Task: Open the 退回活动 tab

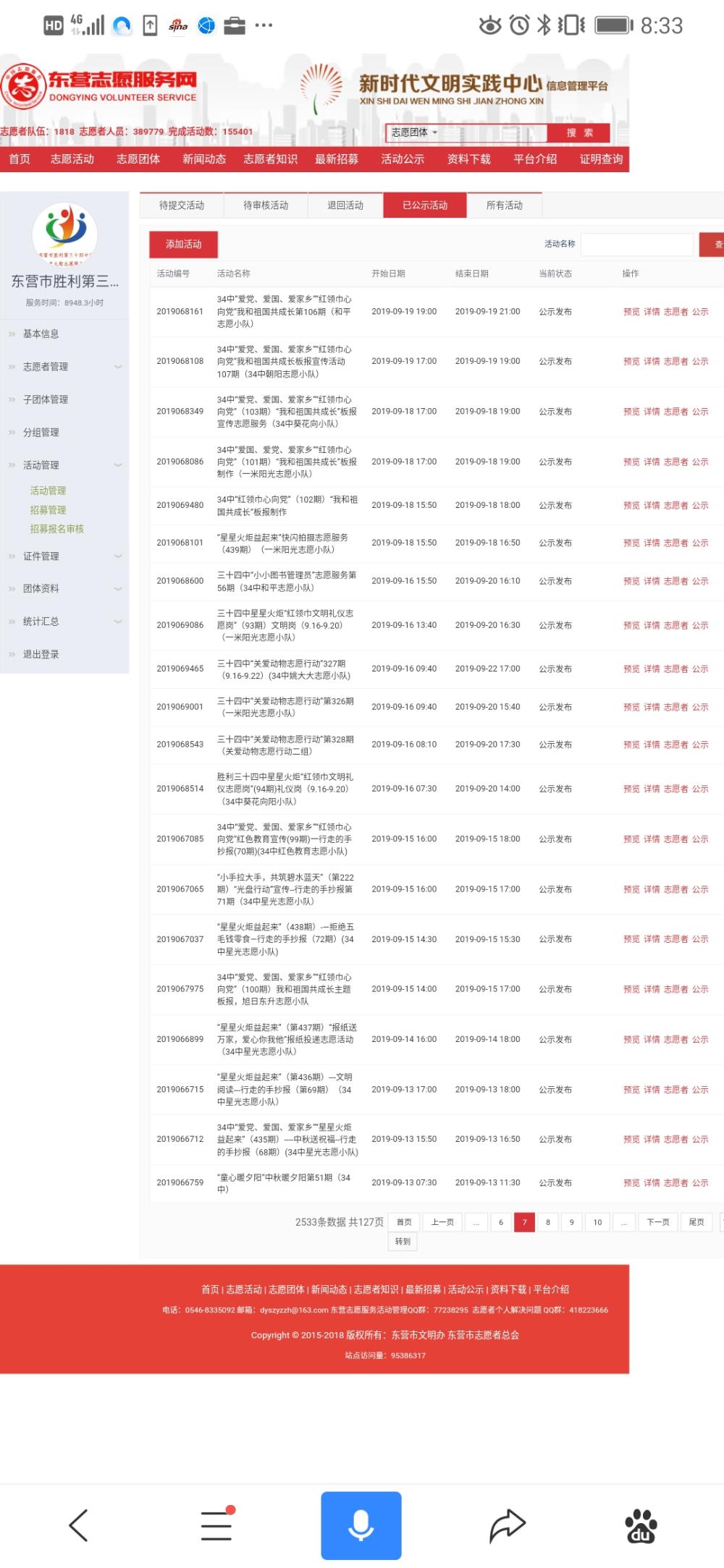Action: click(345, 205)
